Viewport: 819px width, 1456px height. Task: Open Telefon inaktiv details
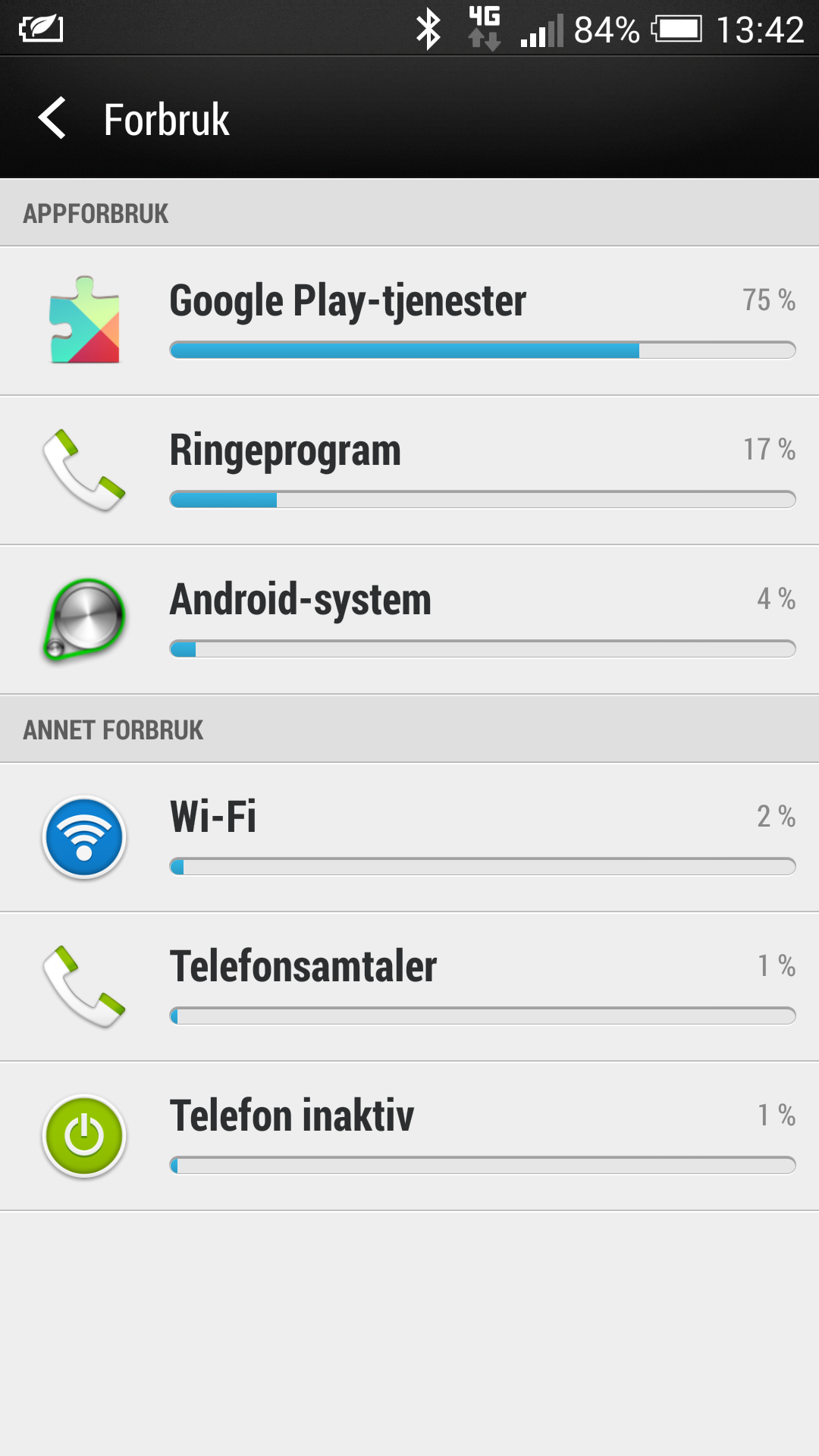point(409,1136)
